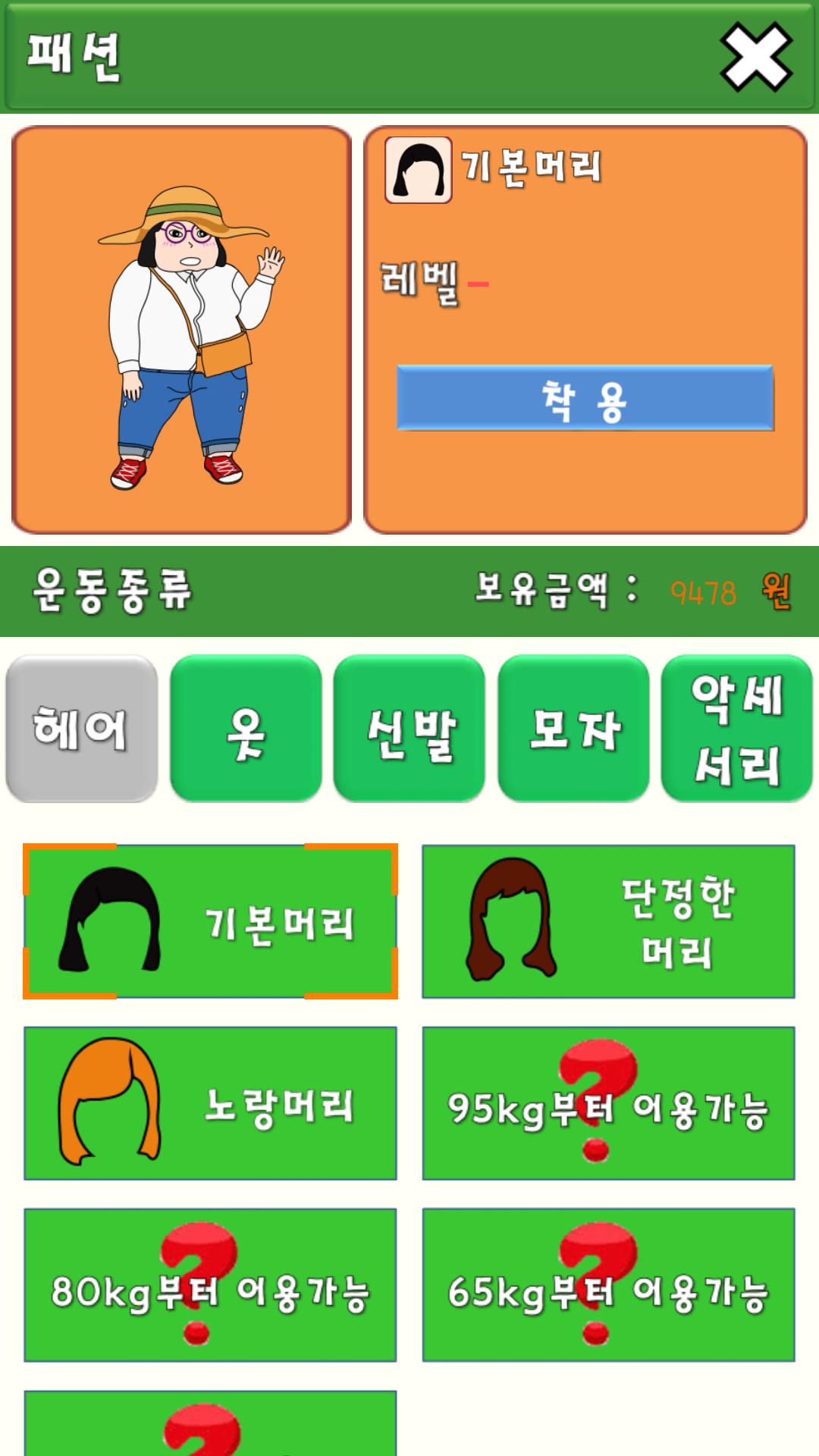Select the 기본머리 hairstyle tile
This screenshot has height=1456, width=819.
[210, 921]
